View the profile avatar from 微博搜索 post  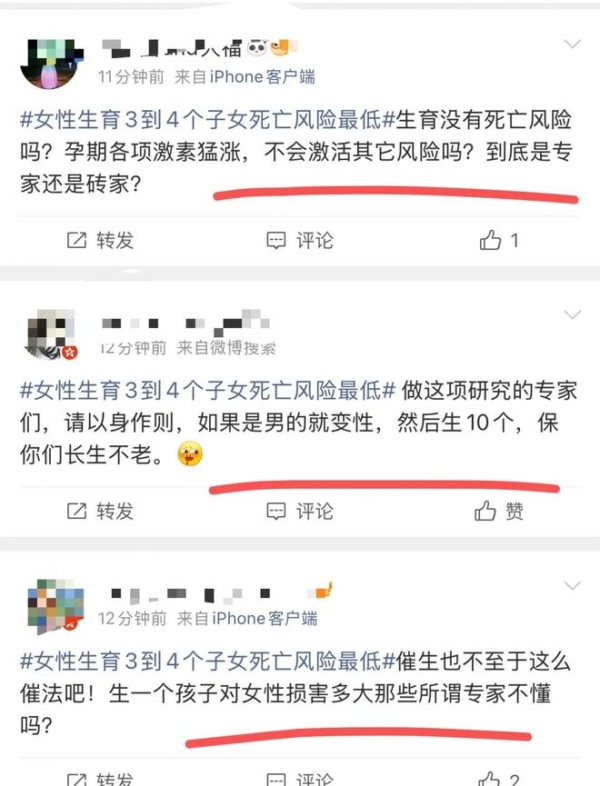[50, 335]
